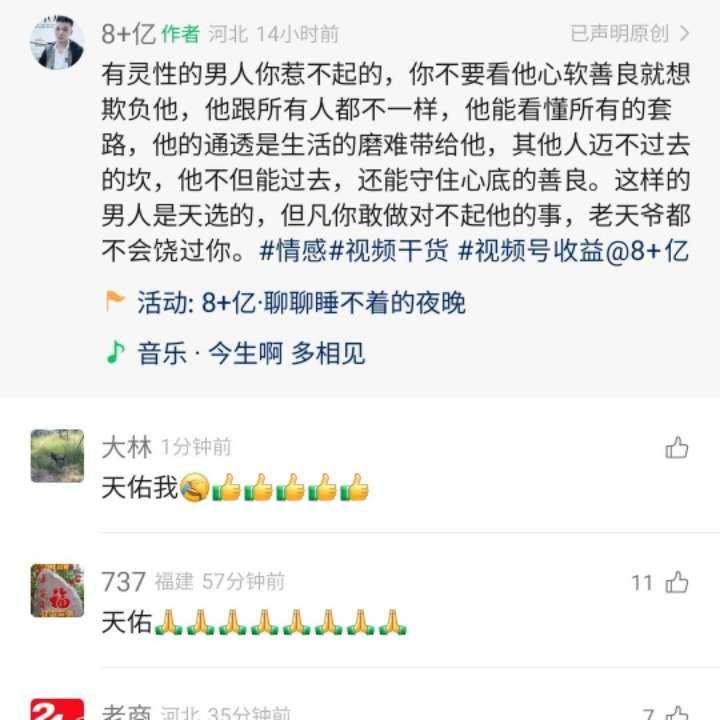Like 737's comment
720x720 pixels.
pyautogui.click(x=677, y=582)
